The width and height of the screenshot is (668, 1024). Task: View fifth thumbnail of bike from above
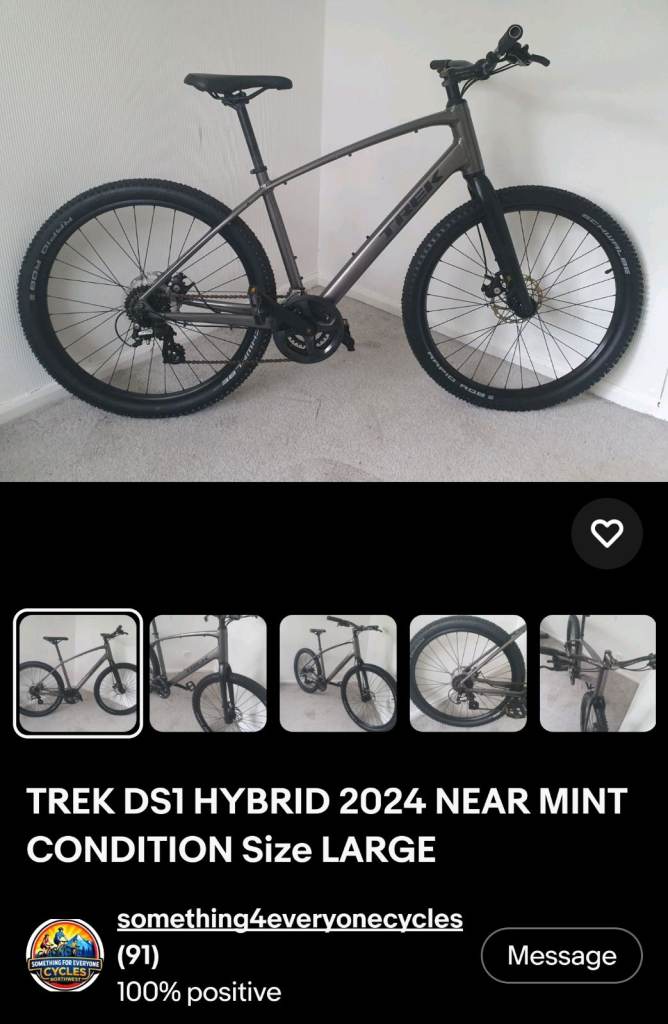pos(598,673)
